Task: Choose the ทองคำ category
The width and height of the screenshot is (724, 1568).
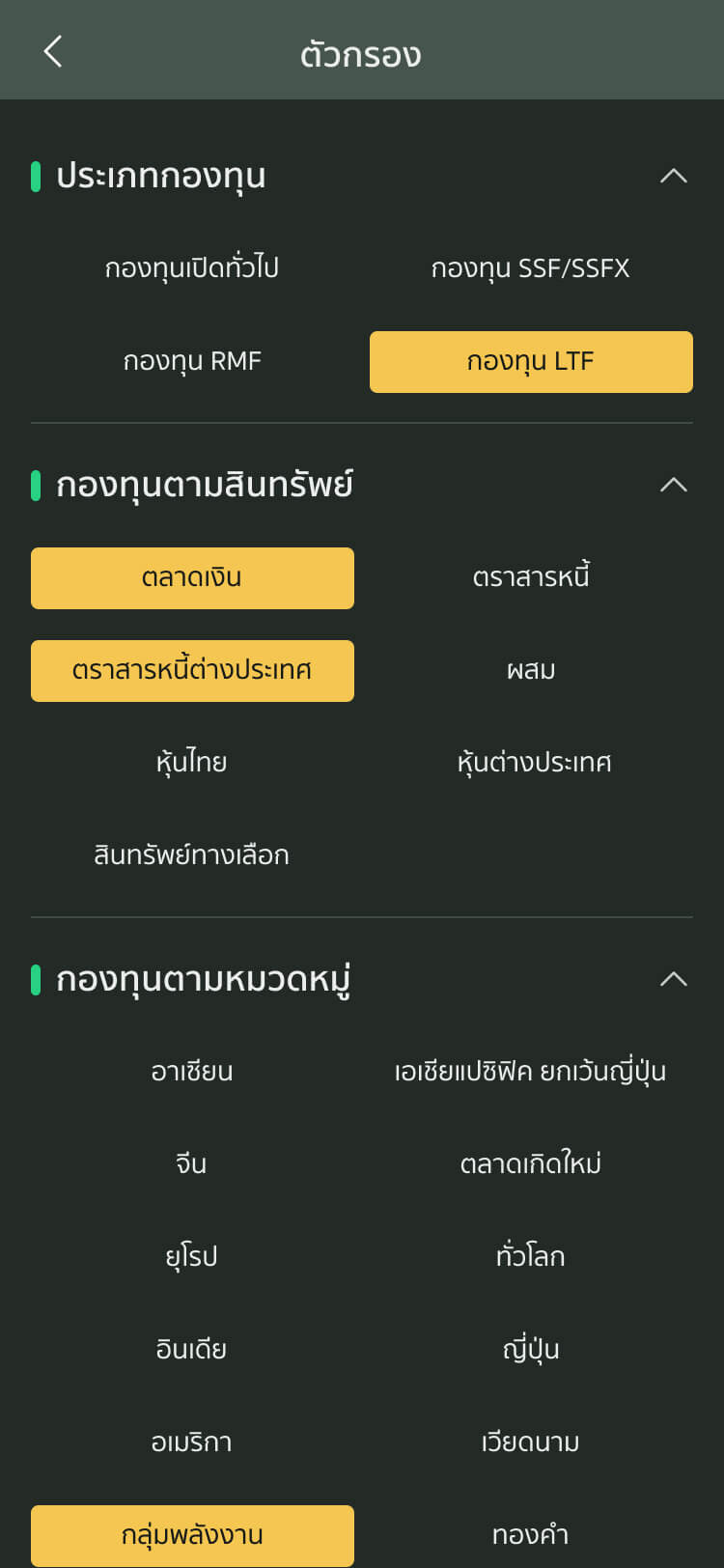Action: pyautogui.click(x=530, y=1535)
